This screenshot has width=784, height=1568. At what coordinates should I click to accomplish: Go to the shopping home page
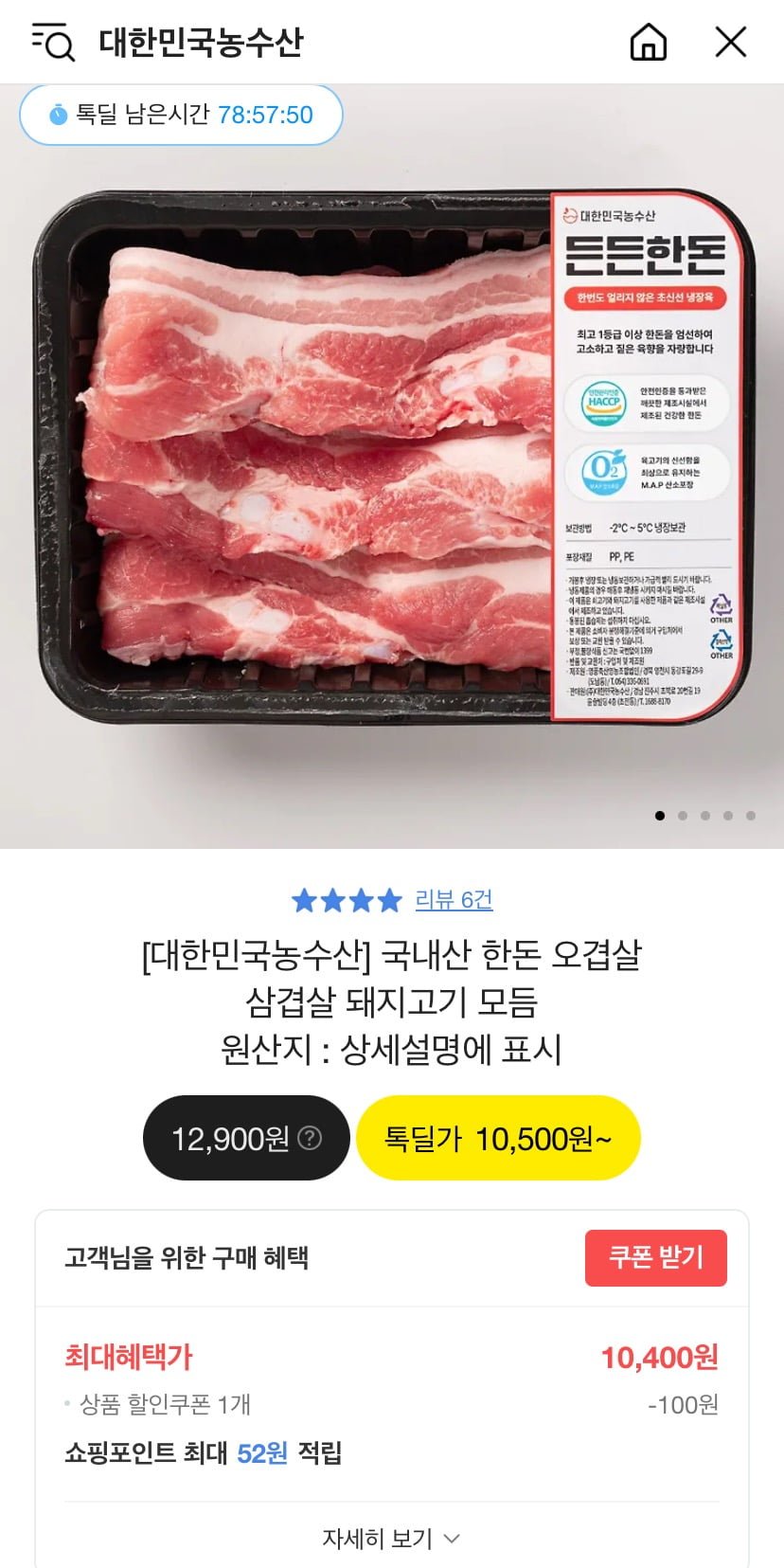pos(649,43)
